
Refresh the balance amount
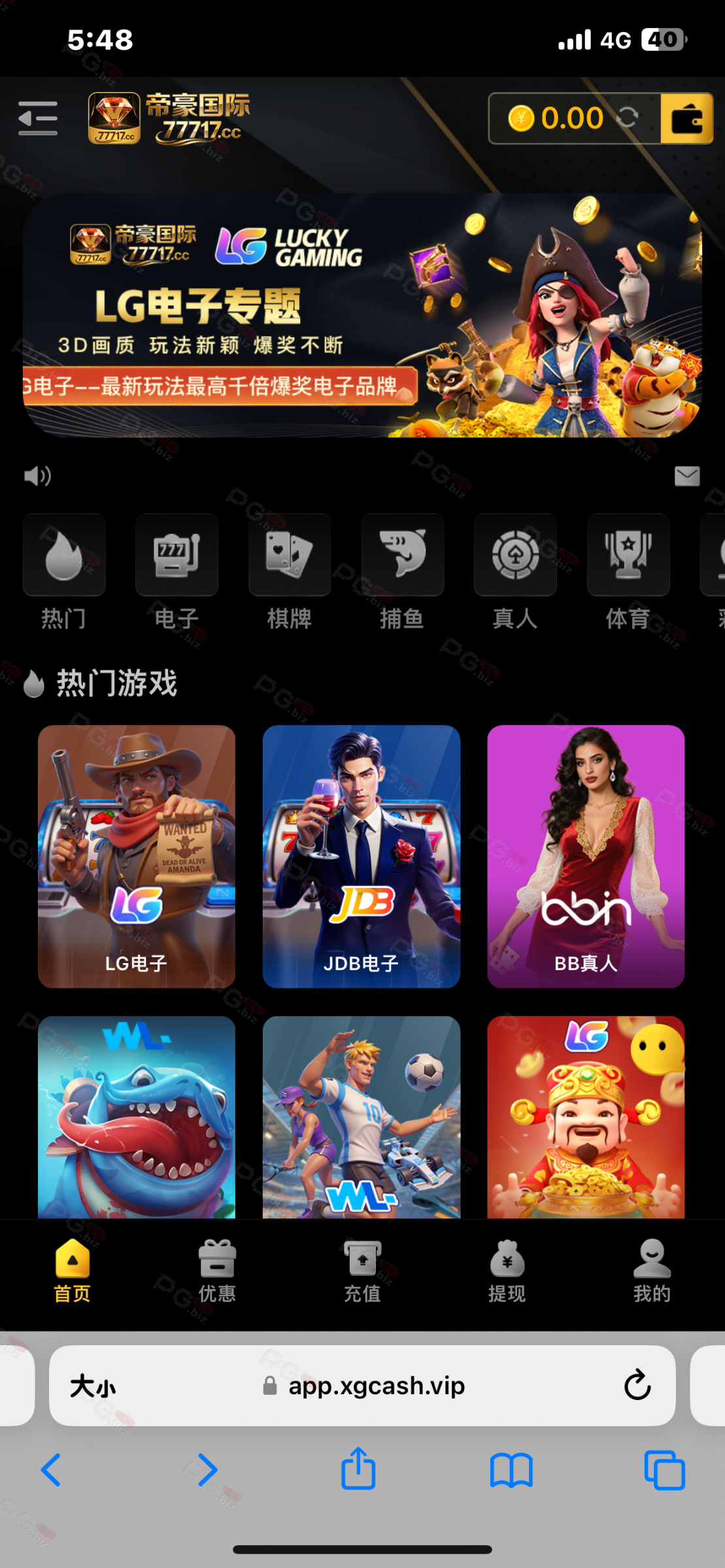627,118
